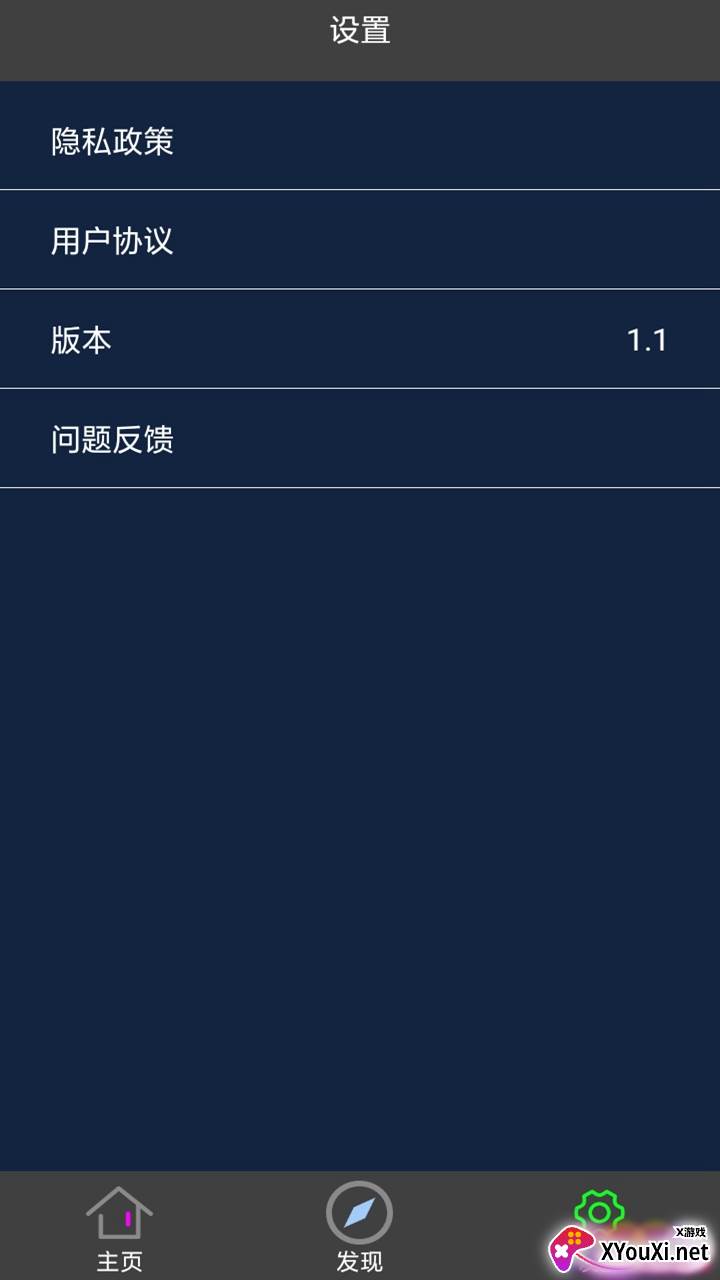The width and height of the screenshot is (720, 1280).
Task: Open the 用户协议 user agreement row
Action: [x=360, y=240]
